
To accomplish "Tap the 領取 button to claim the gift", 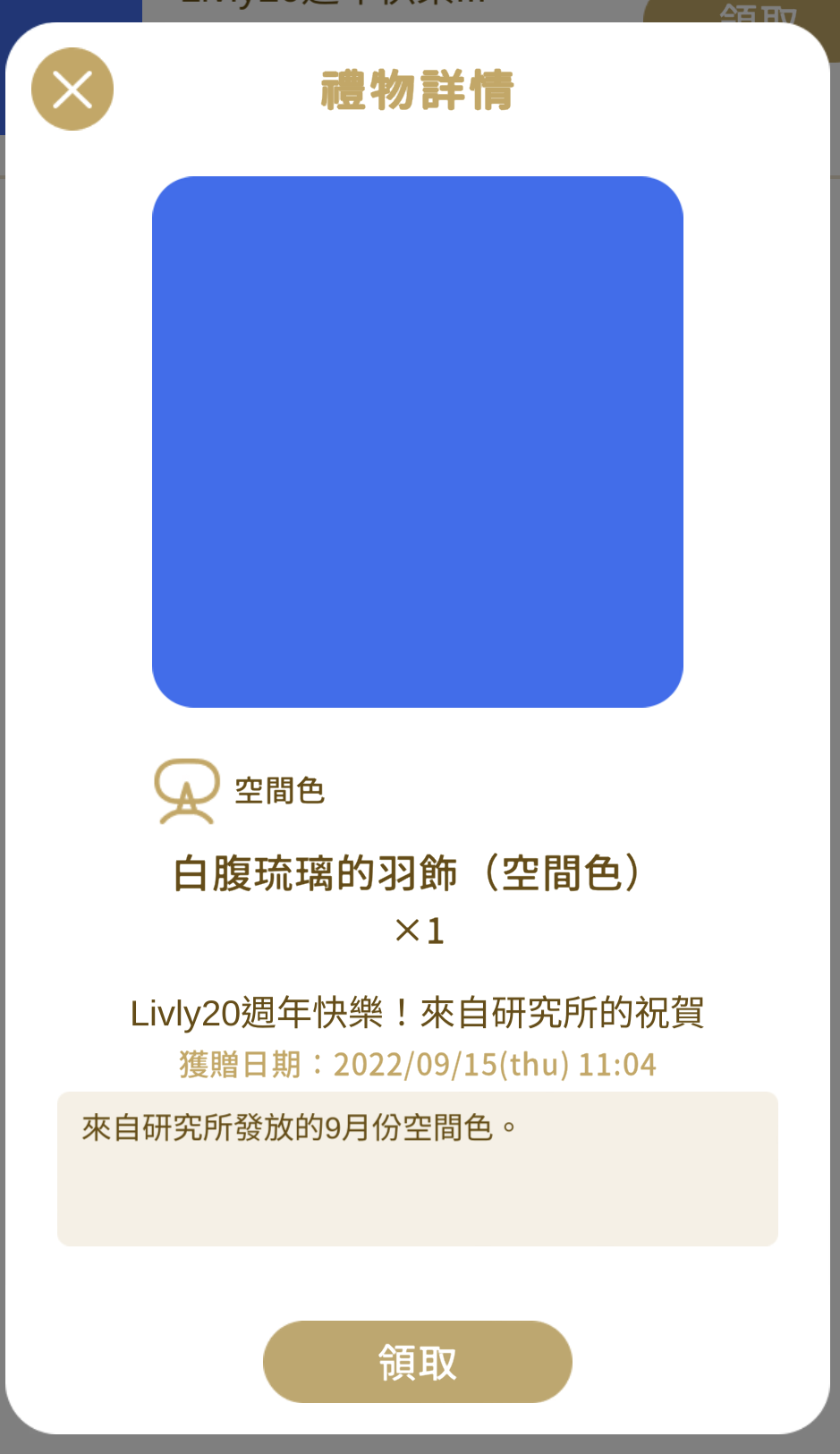I will point(418,1362).
